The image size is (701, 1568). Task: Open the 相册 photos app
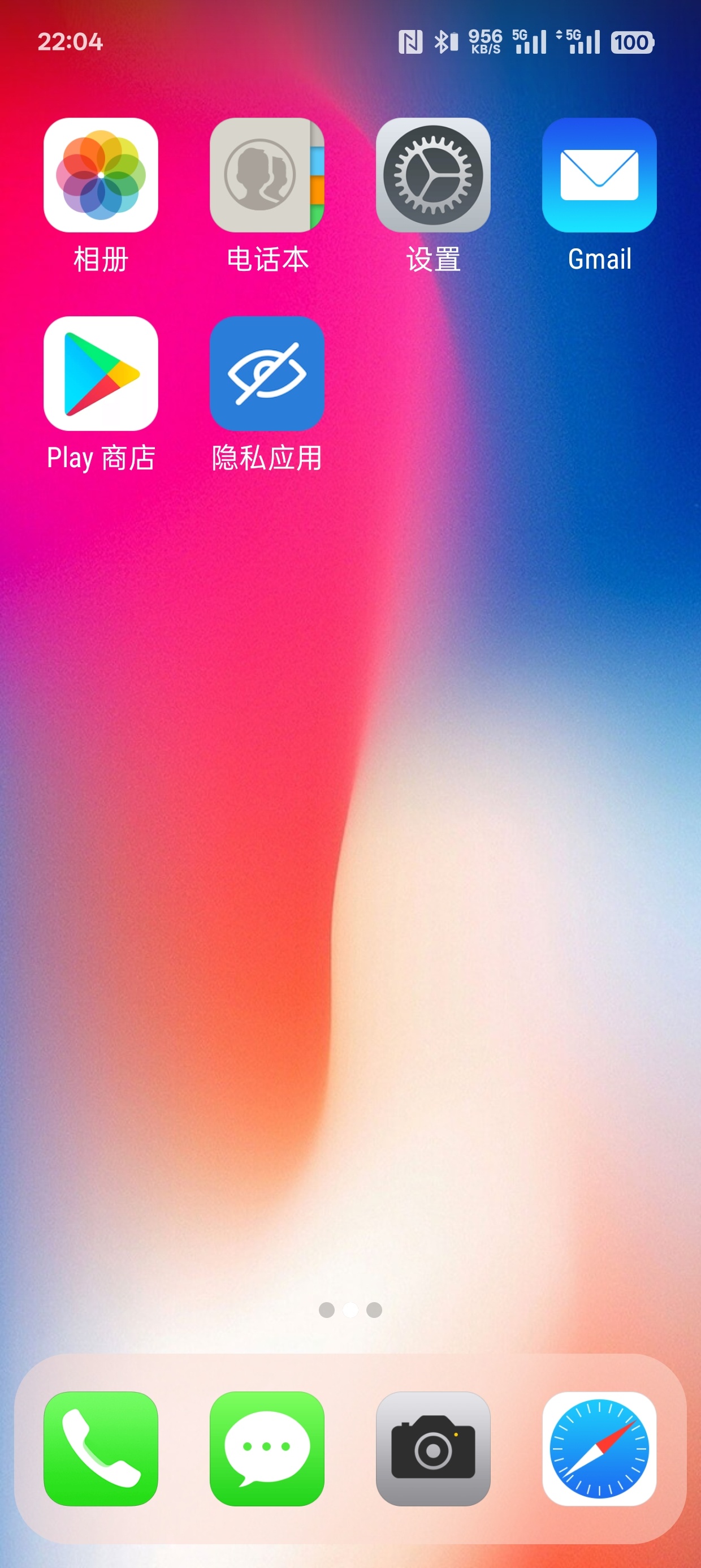(x=101, y=175)
